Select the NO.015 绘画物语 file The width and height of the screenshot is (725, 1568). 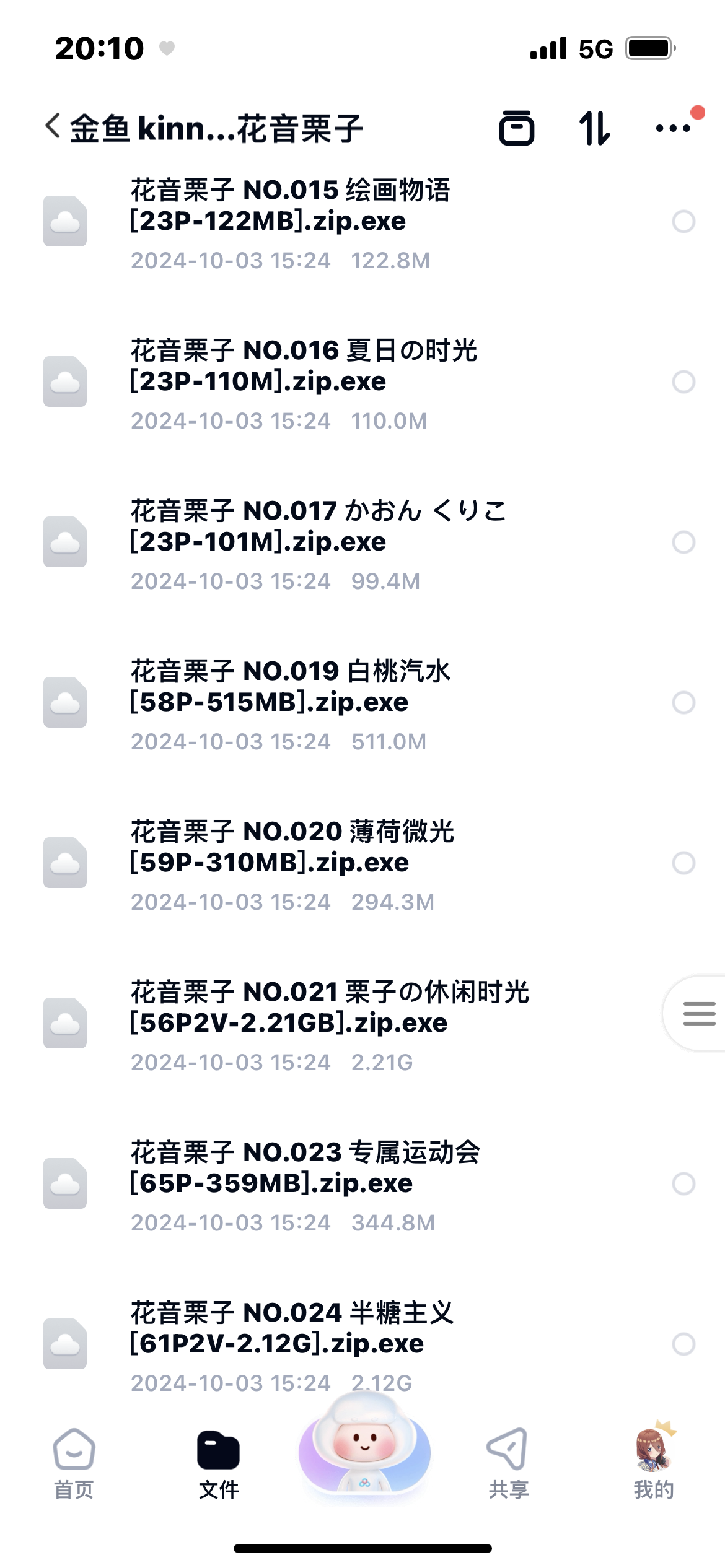683,221
